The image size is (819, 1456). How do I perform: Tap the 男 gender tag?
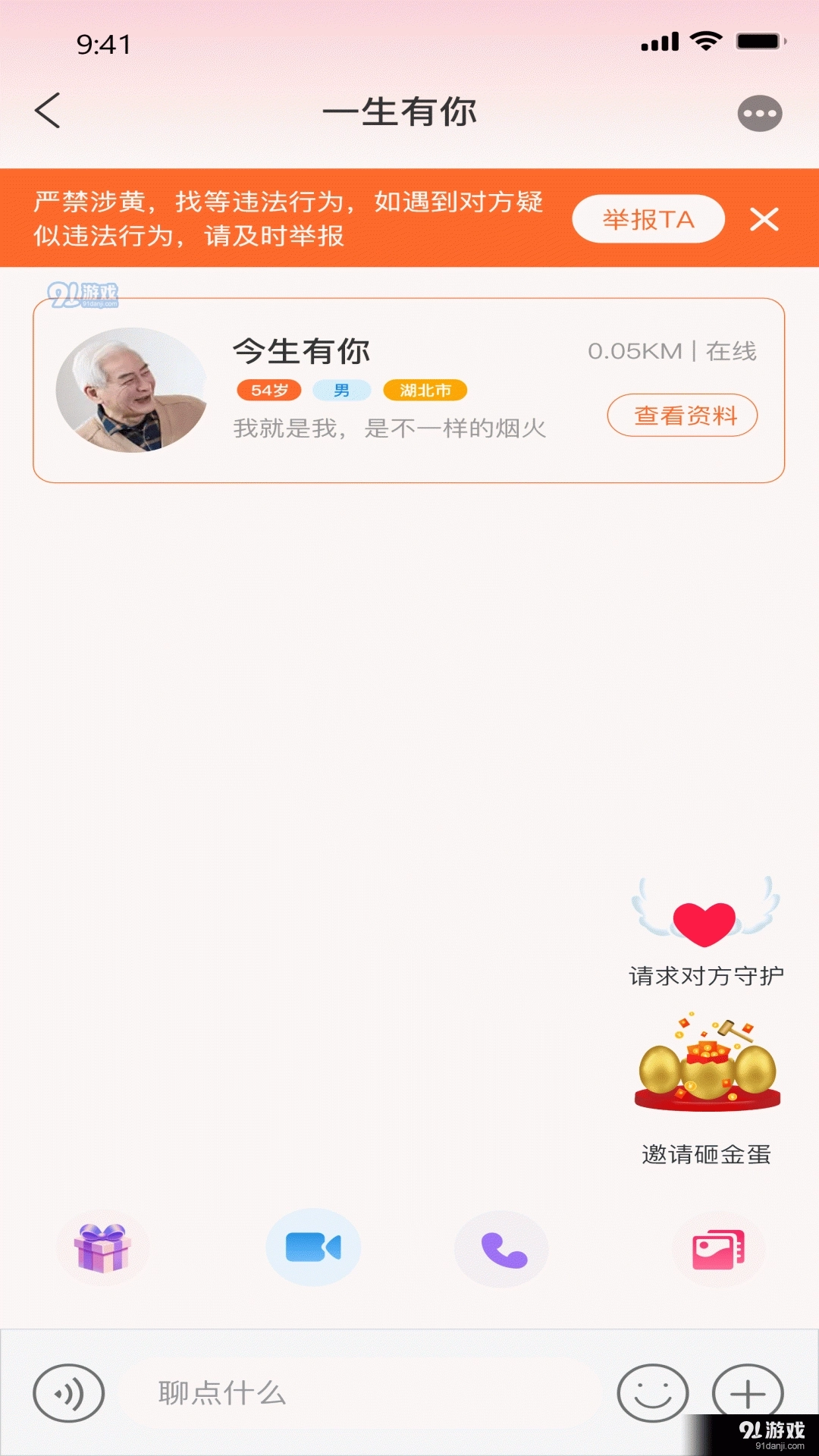coord(340,390)
